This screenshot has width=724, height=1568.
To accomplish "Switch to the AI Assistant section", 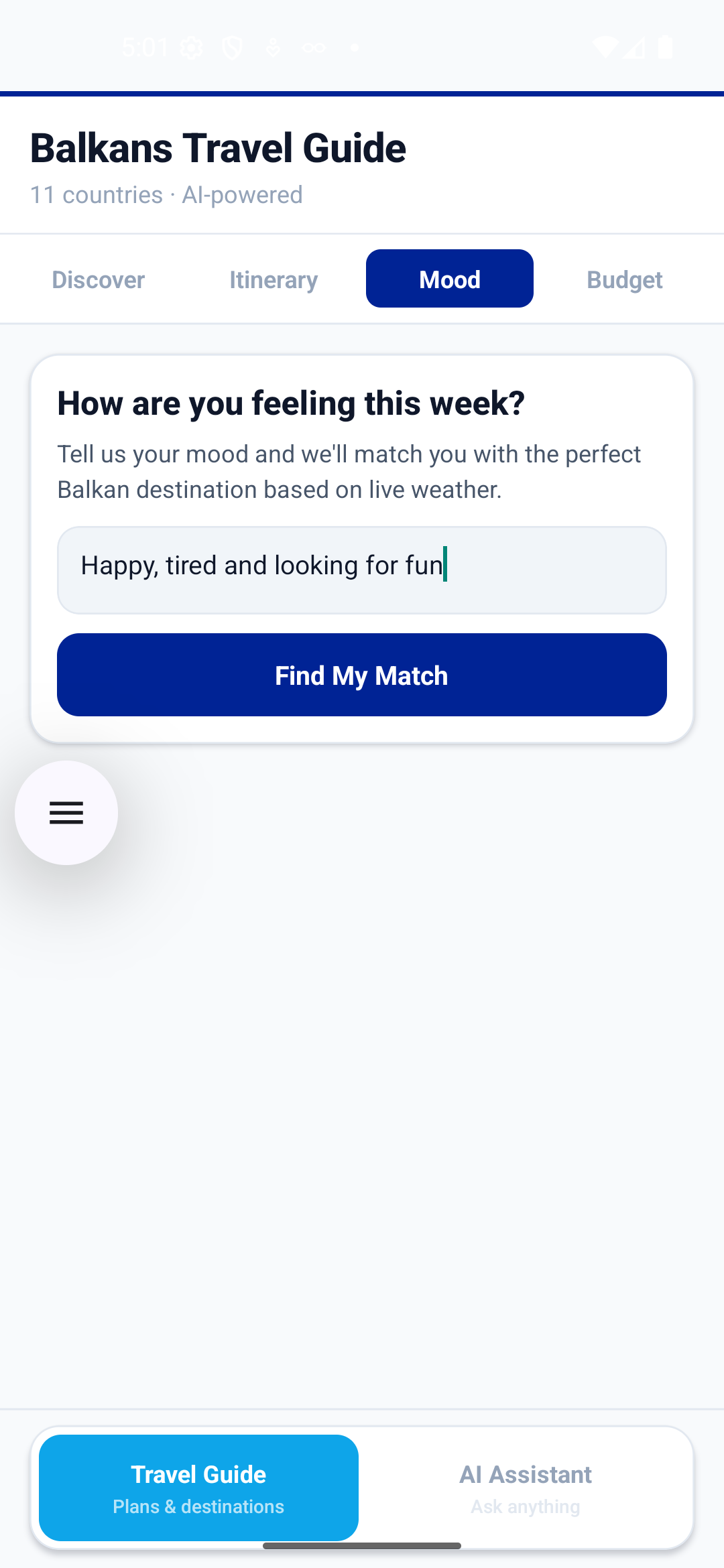I will click(526, 1488).
